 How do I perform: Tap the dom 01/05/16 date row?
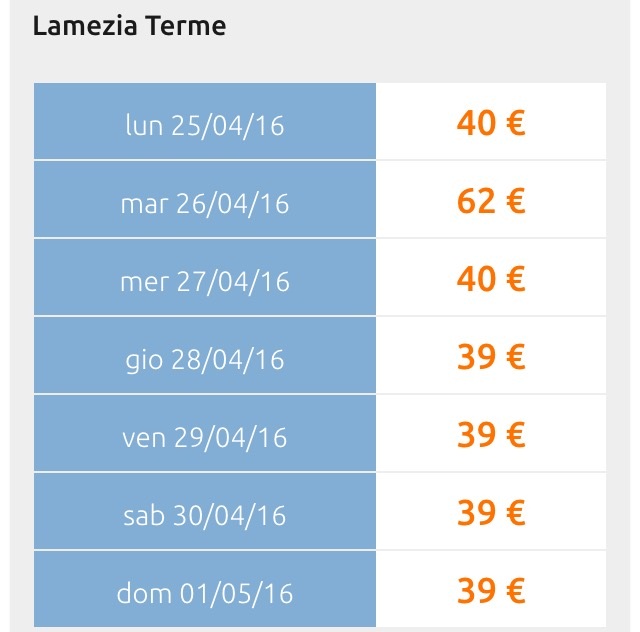pos(205,592)
